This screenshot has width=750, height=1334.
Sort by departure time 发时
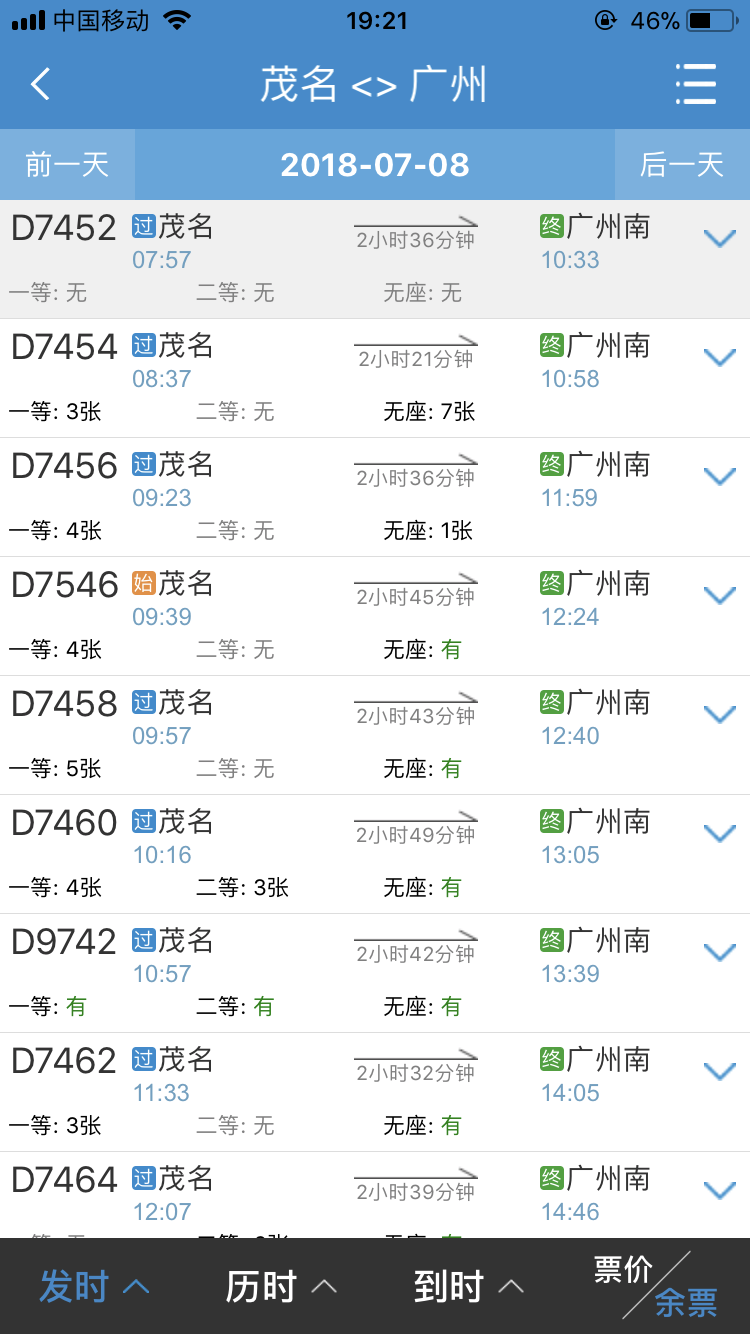tap(93, 1287)
